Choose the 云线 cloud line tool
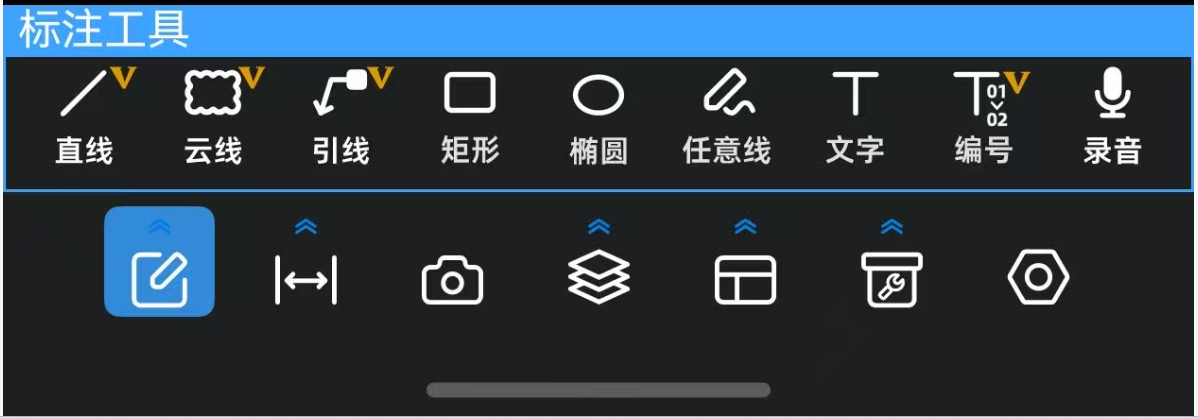This screenshot has height=418, width=1198. tap(213, 120)
